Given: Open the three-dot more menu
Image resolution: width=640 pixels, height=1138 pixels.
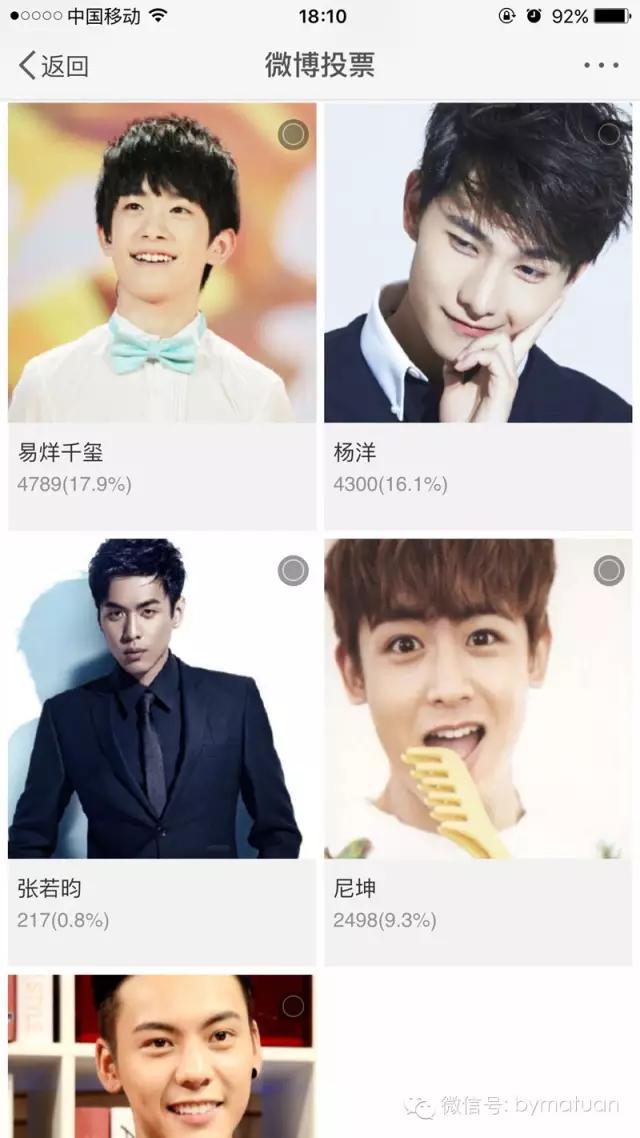Looking at the screenshot, I should (601, 66).
